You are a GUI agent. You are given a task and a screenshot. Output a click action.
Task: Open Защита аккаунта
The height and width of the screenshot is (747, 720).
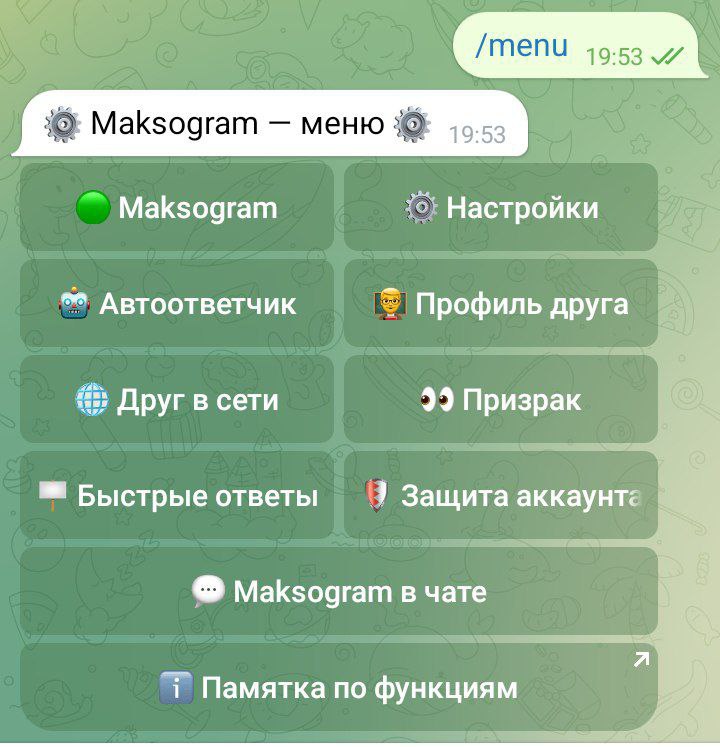click(501, 496)
